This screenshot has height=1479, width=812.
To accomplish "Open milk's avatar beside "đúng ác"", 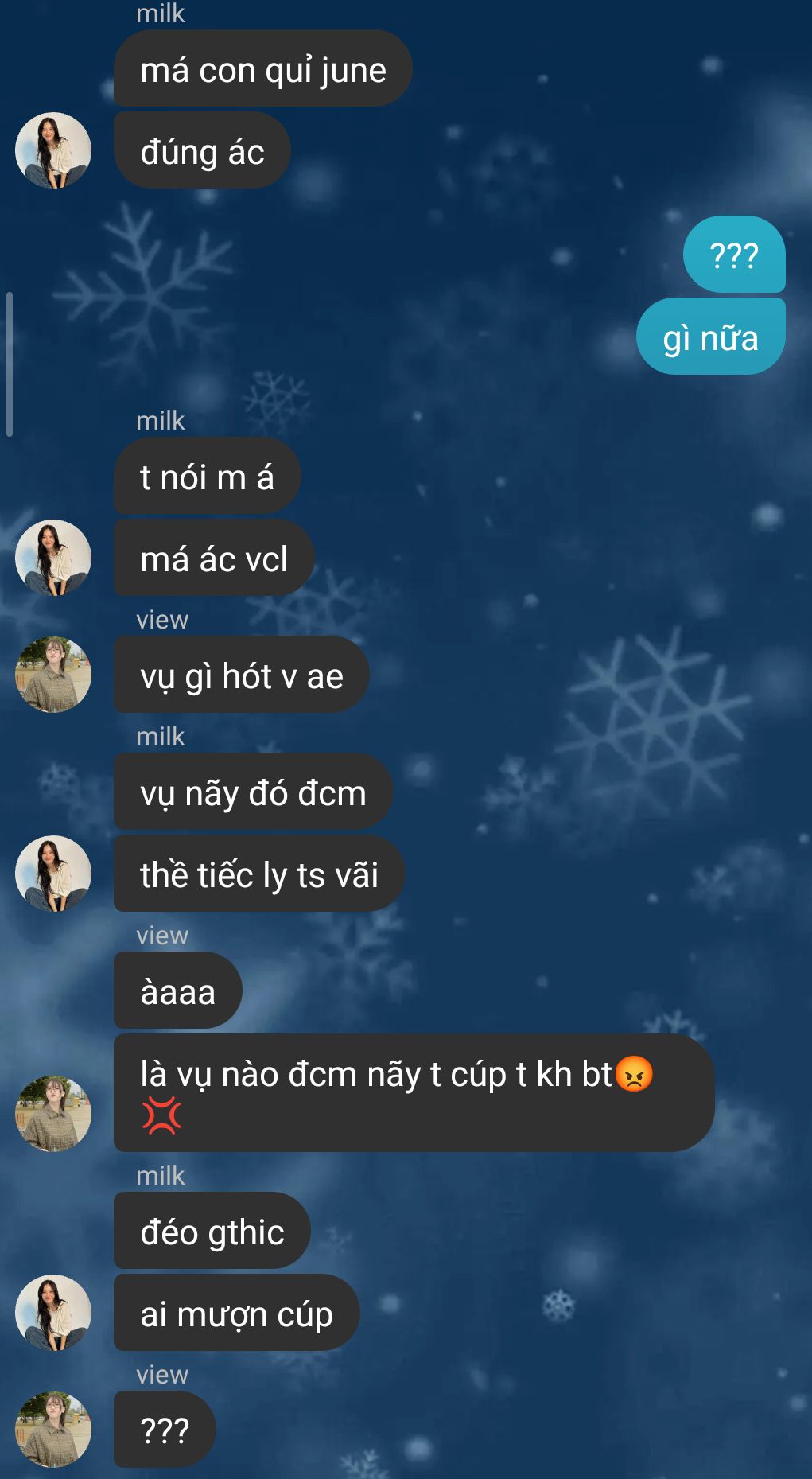I will (53, 150).
